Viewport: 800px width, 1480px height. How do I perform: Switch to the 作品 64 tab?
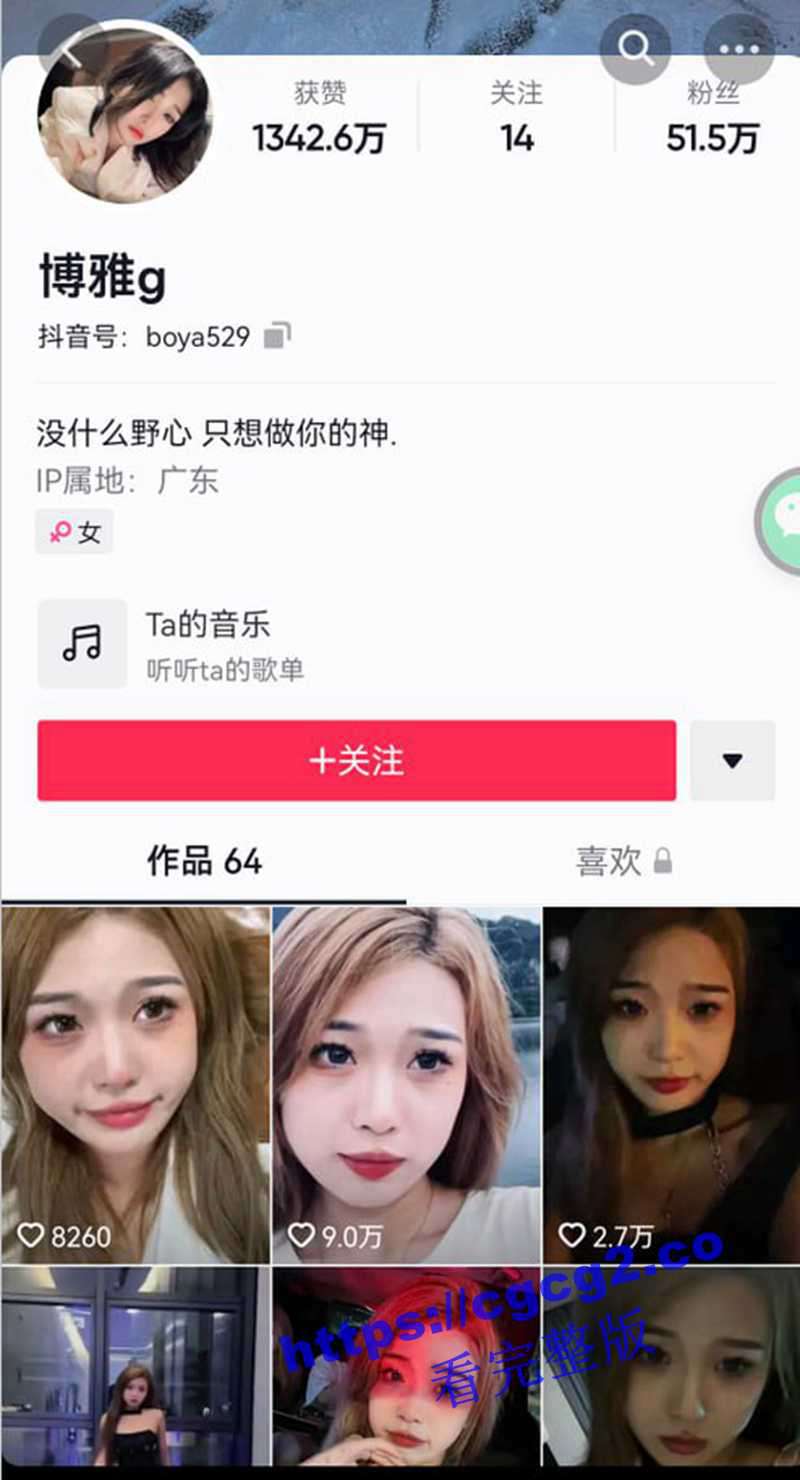pos(204,861)
